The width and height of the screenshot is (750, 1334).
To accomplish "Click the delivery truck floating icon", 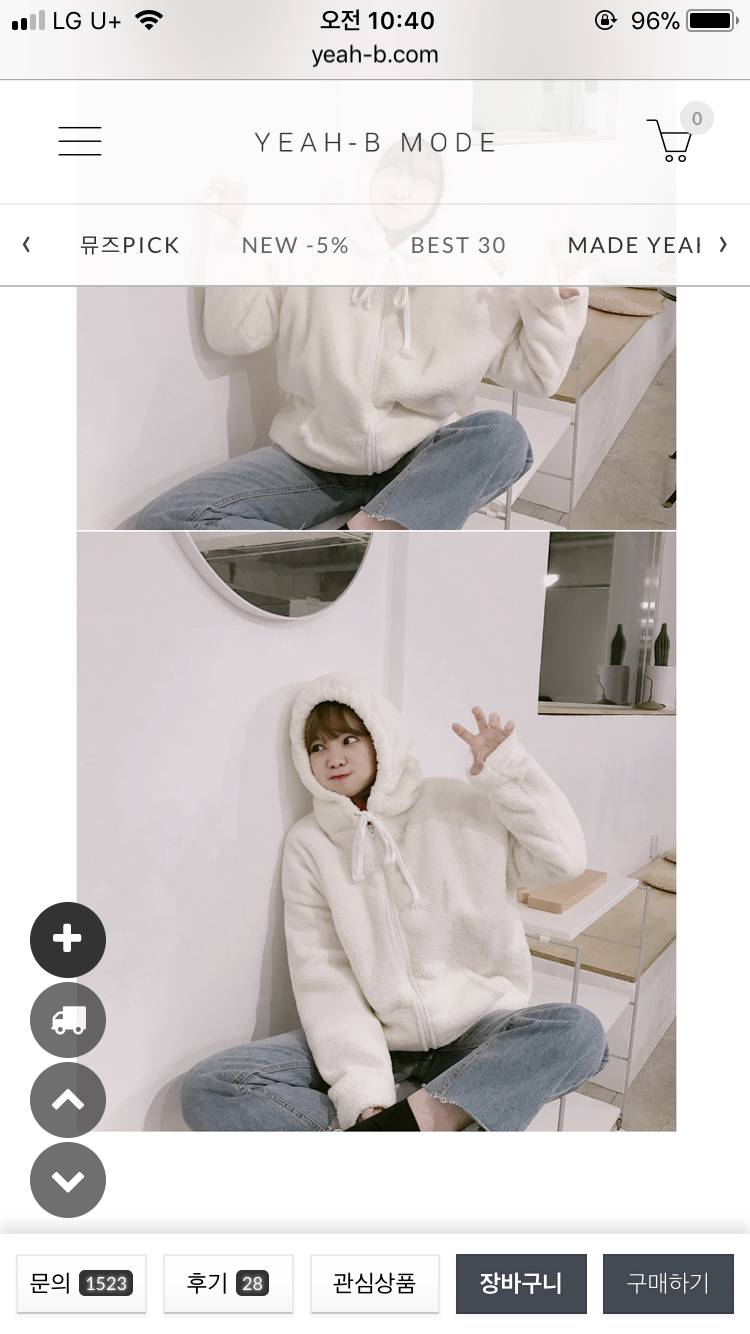I will (x=68, y=1020).
